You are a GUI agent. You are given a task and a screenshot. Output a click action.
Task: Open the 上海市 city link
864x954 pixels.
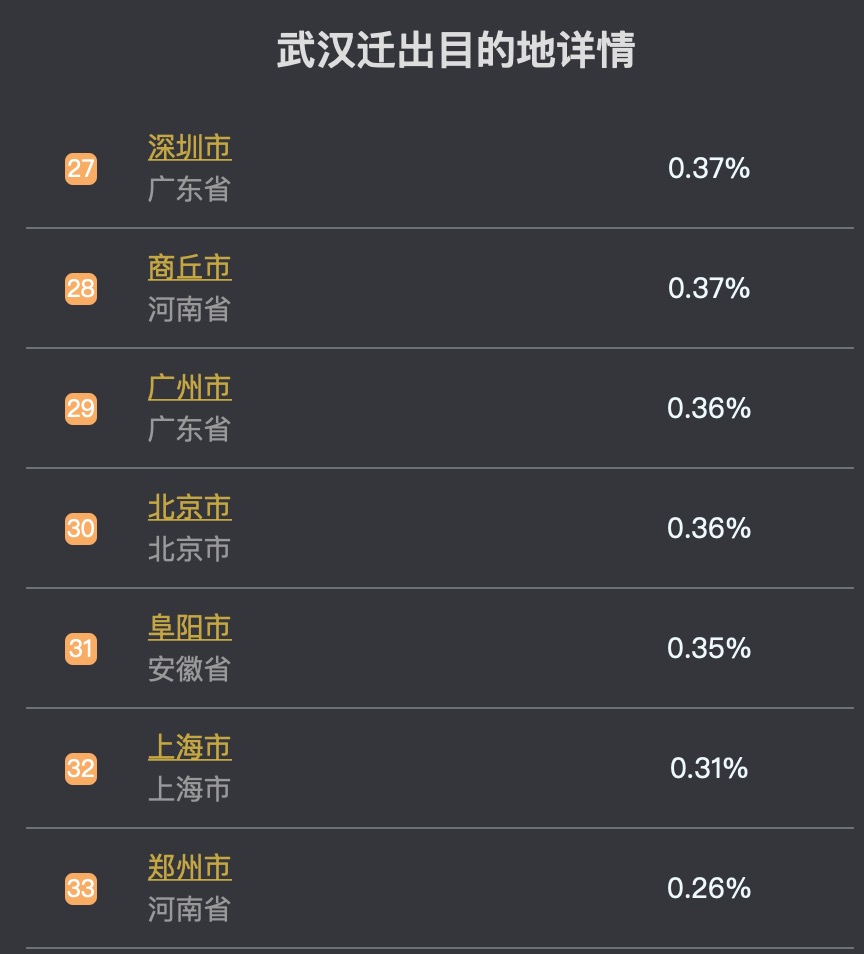190,747
